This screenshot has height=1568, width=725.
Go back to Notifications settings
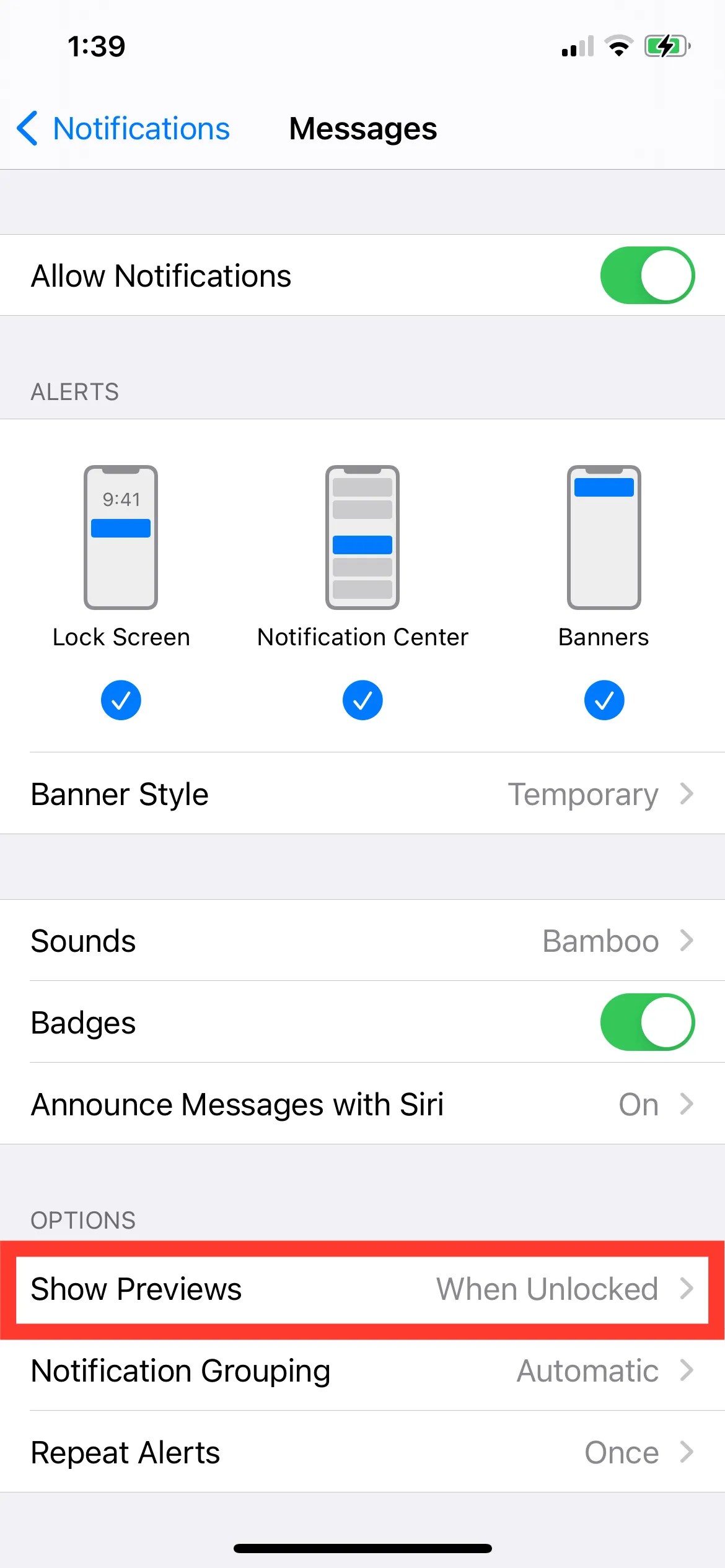pyautogui.click(x=123, y=129)
